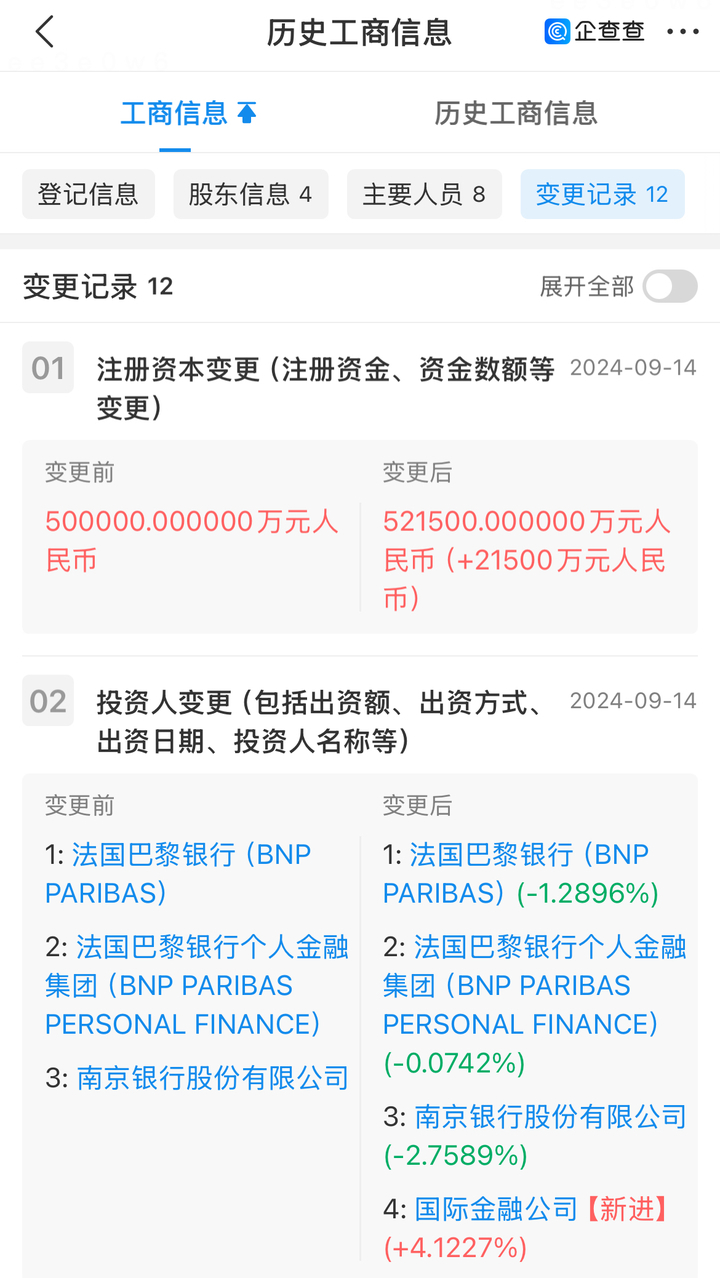720x1278 pixels.
Task: Jump to 股东信息 4 section
Action: pyautogui.click(x=250, y=194)
